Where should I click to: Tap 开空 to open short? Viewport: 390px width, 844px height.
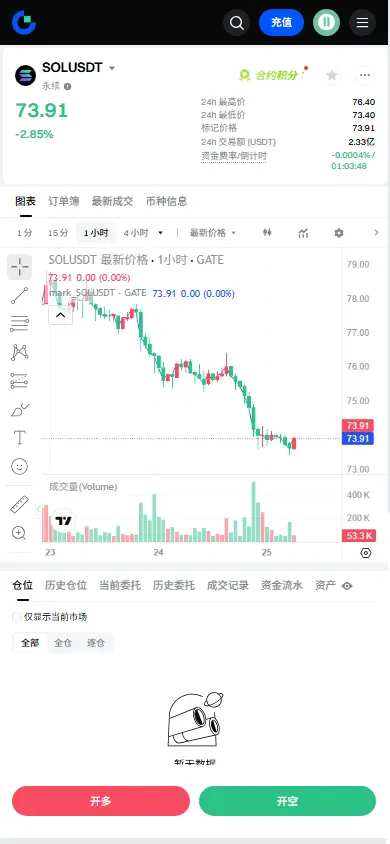[x=287, y=801]
